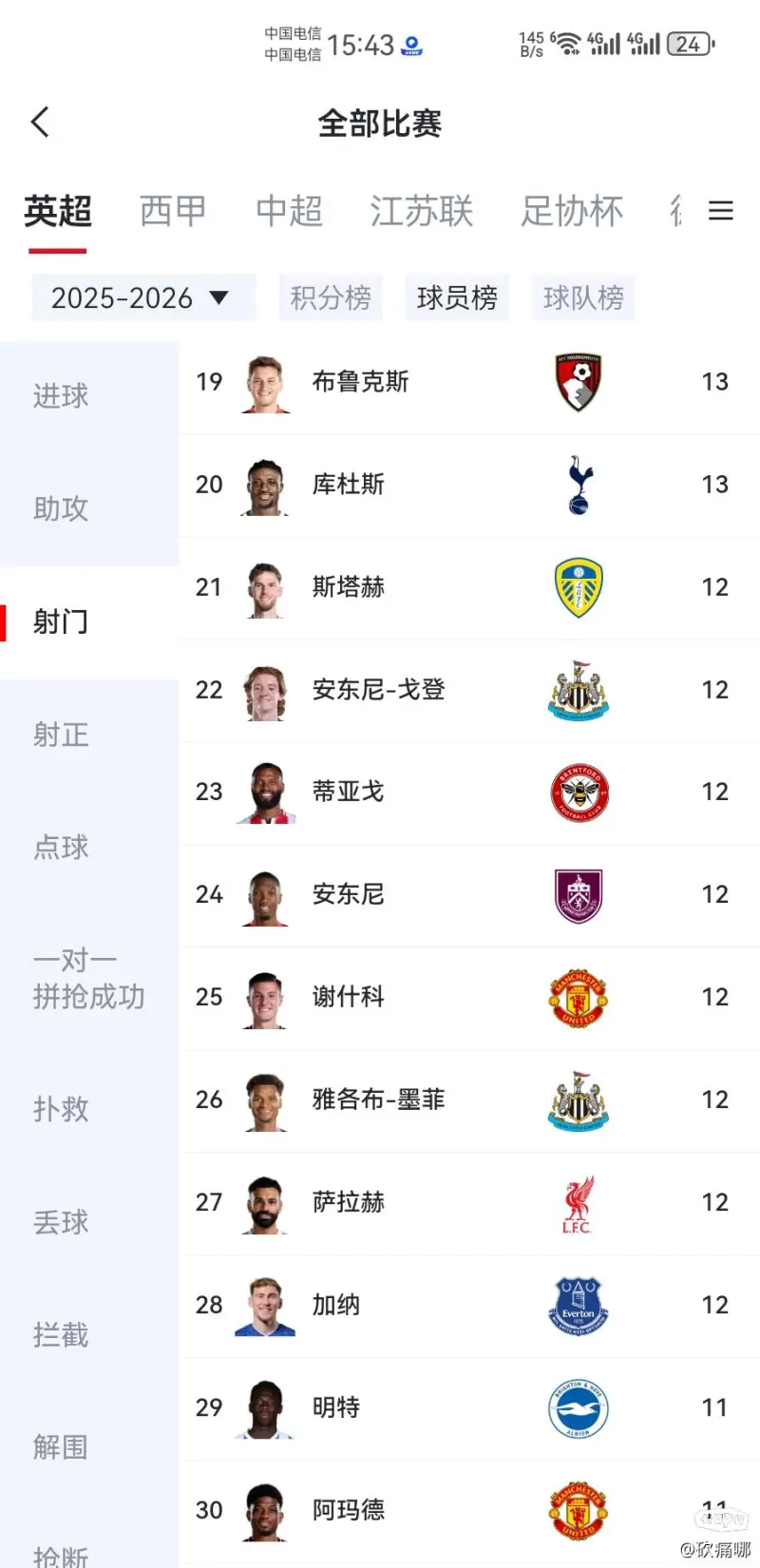This screenshot has width=760, height=1568.
Task: Go back from 全部比赛
Action: (x=40, y=123)
